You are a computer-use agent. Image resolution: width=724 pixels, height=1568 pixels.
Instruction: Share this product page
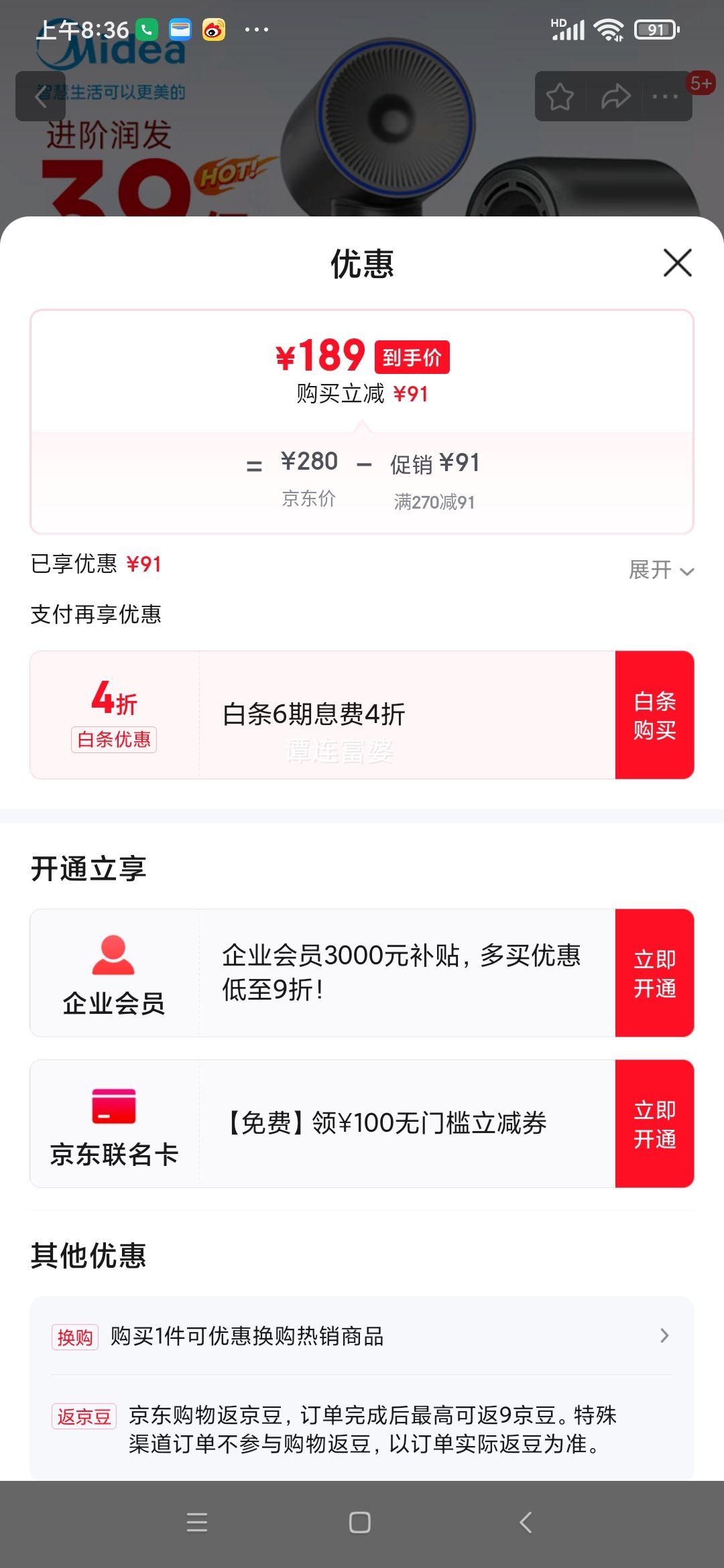coord(615,97)
